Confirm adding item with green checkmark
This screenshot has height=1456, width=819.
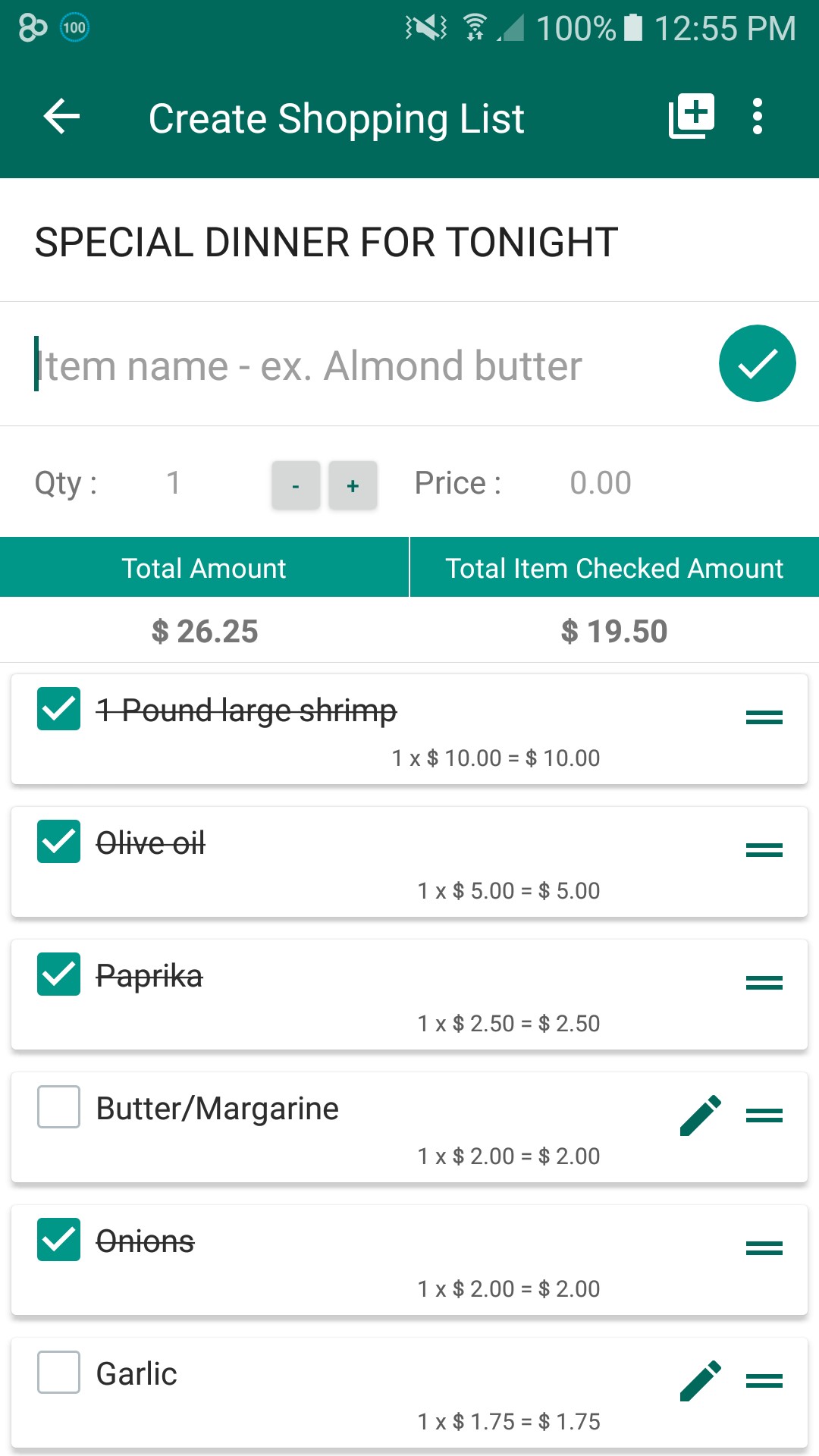tap(757, 363)
